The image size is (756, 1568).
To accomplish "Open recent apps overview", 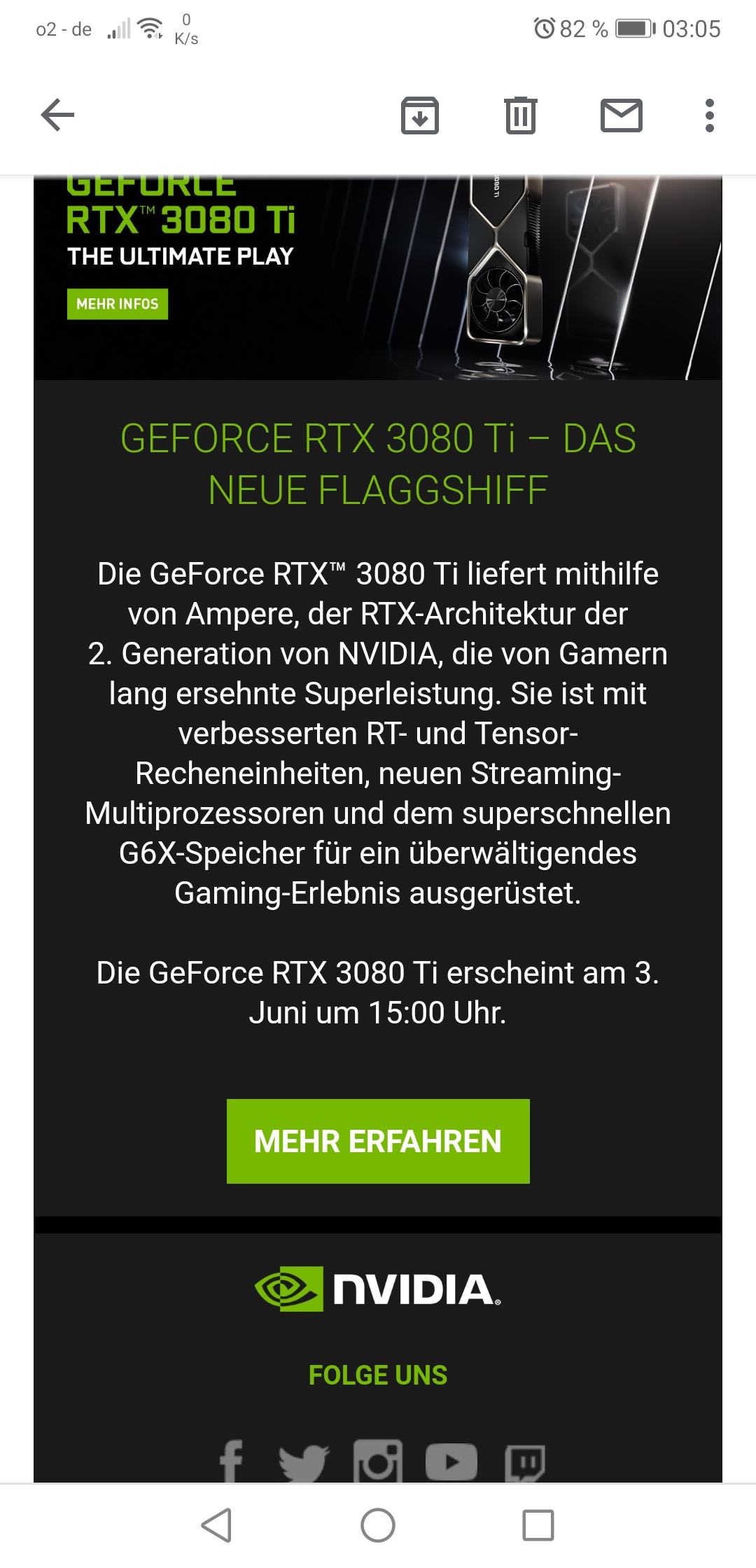I will coord(538,1525).
